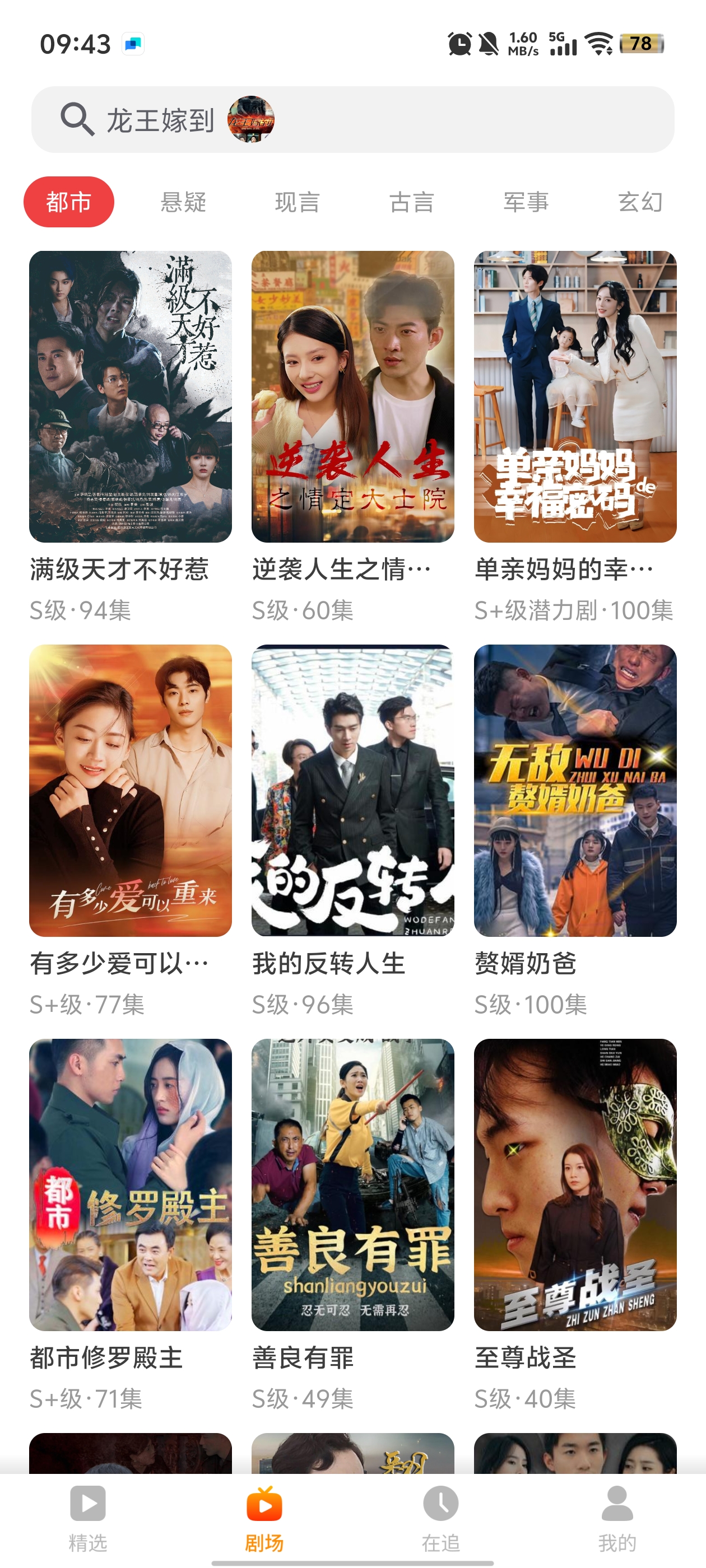Open the 100-episode 单亲妈妈 drama card

[575, 396]
